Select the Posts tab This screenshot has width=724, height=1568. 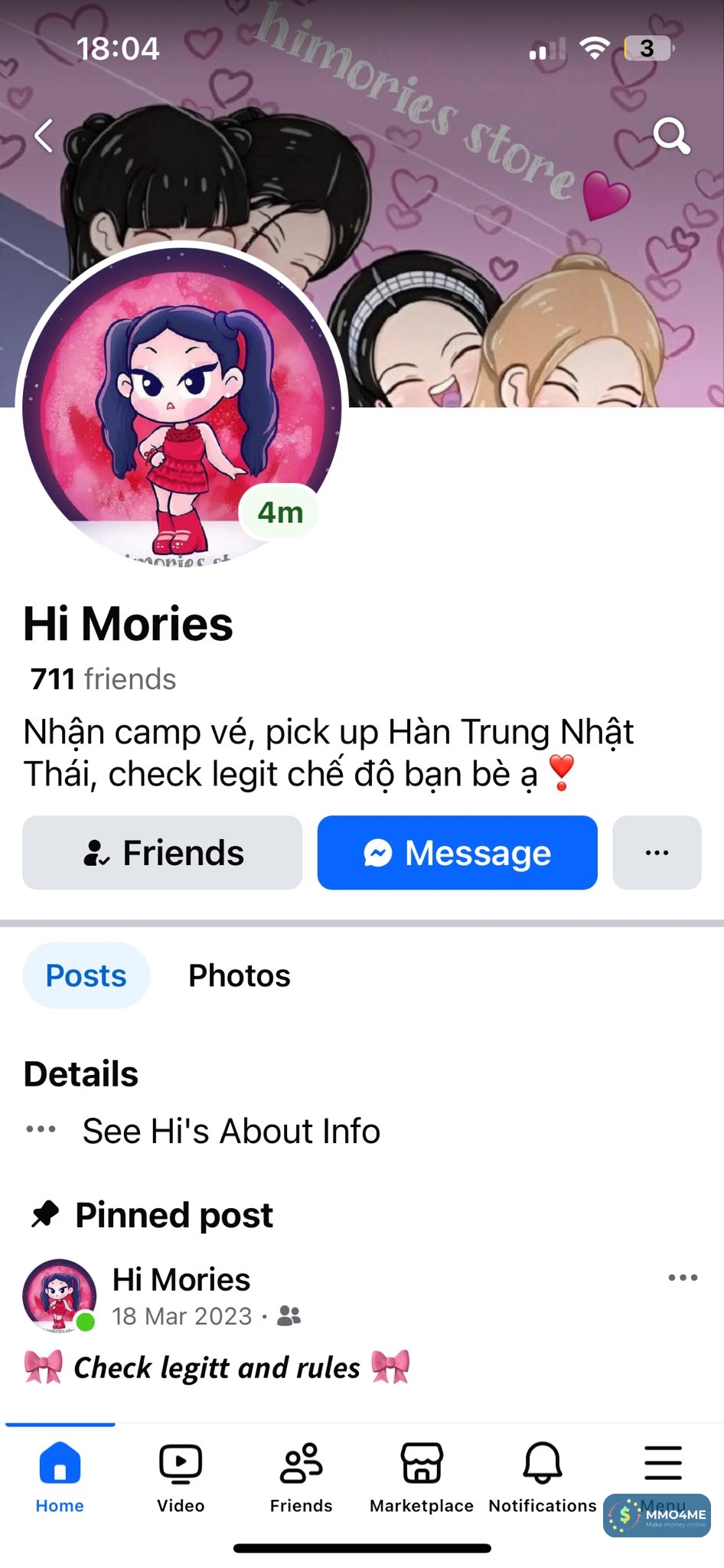[86, 975]
